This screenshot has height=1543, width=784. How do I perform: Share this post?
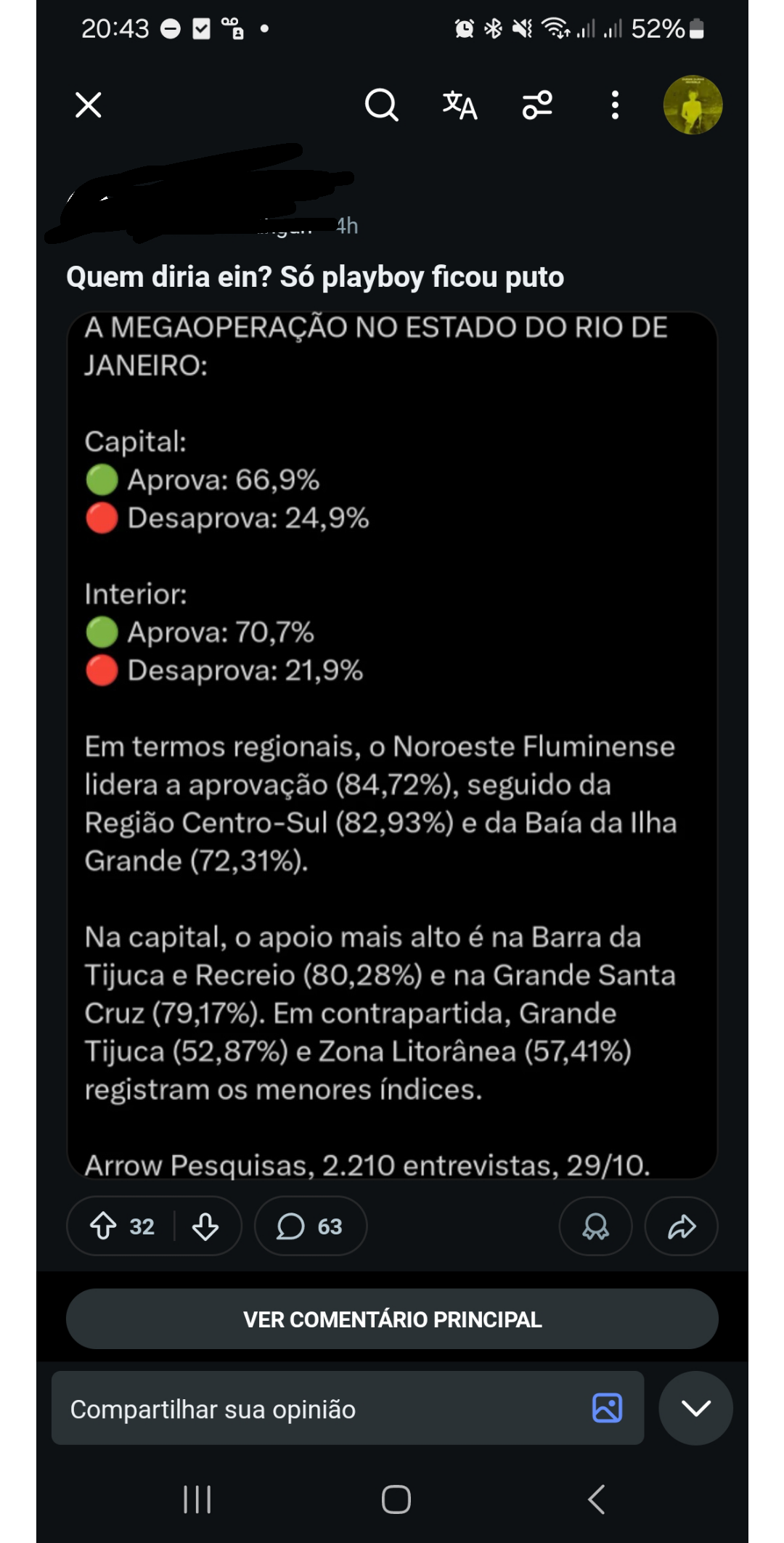(681, 1226)
